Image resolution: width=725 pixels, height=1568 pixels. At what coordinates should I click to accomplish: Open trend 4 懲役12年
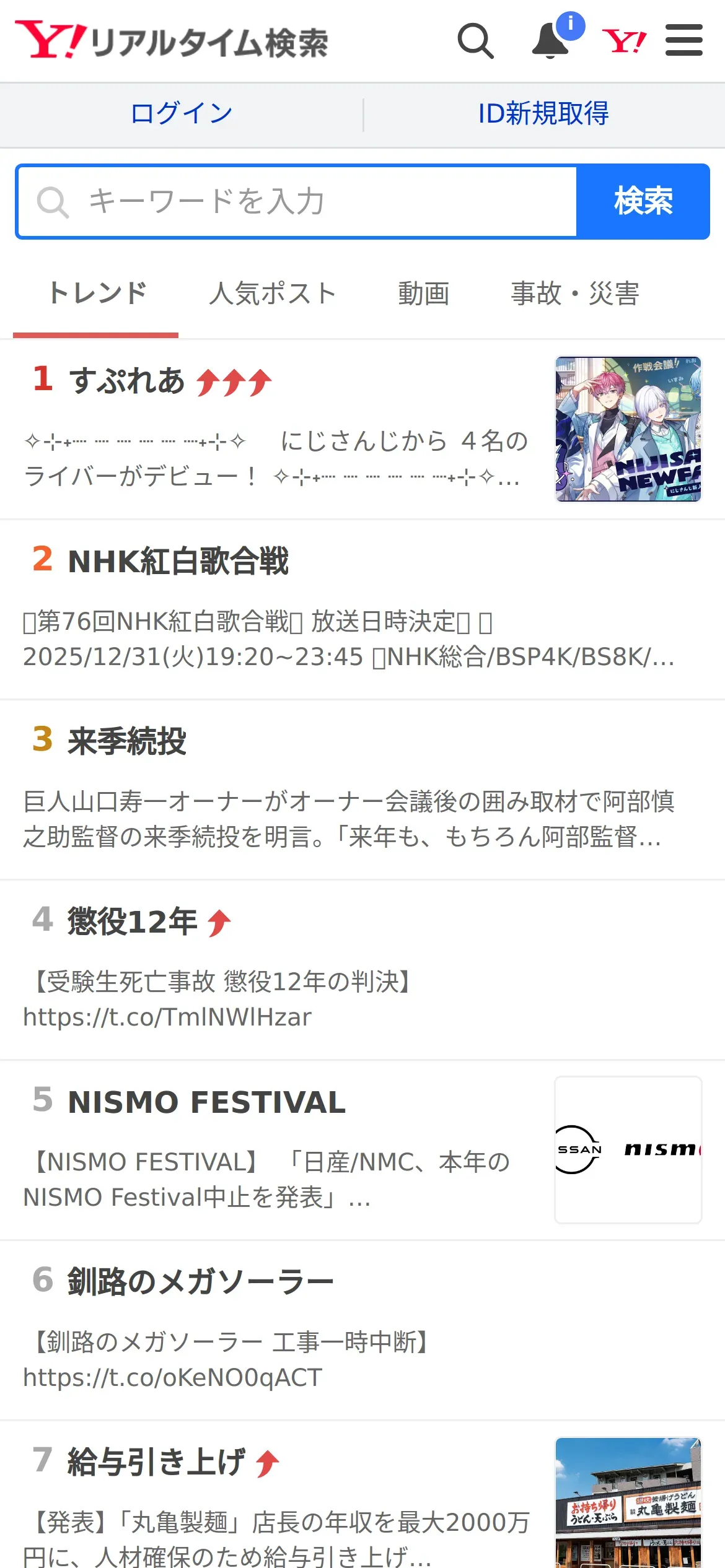pos(131,921)
